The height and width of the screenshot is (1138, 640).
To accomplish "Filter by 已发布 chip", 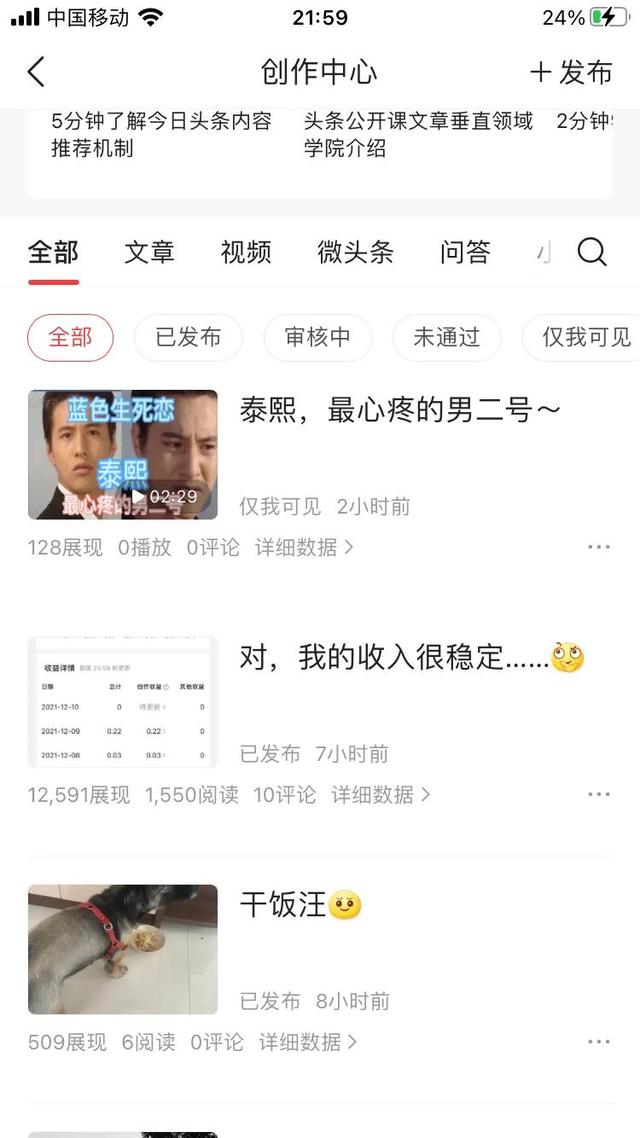I will pos(188,338).
